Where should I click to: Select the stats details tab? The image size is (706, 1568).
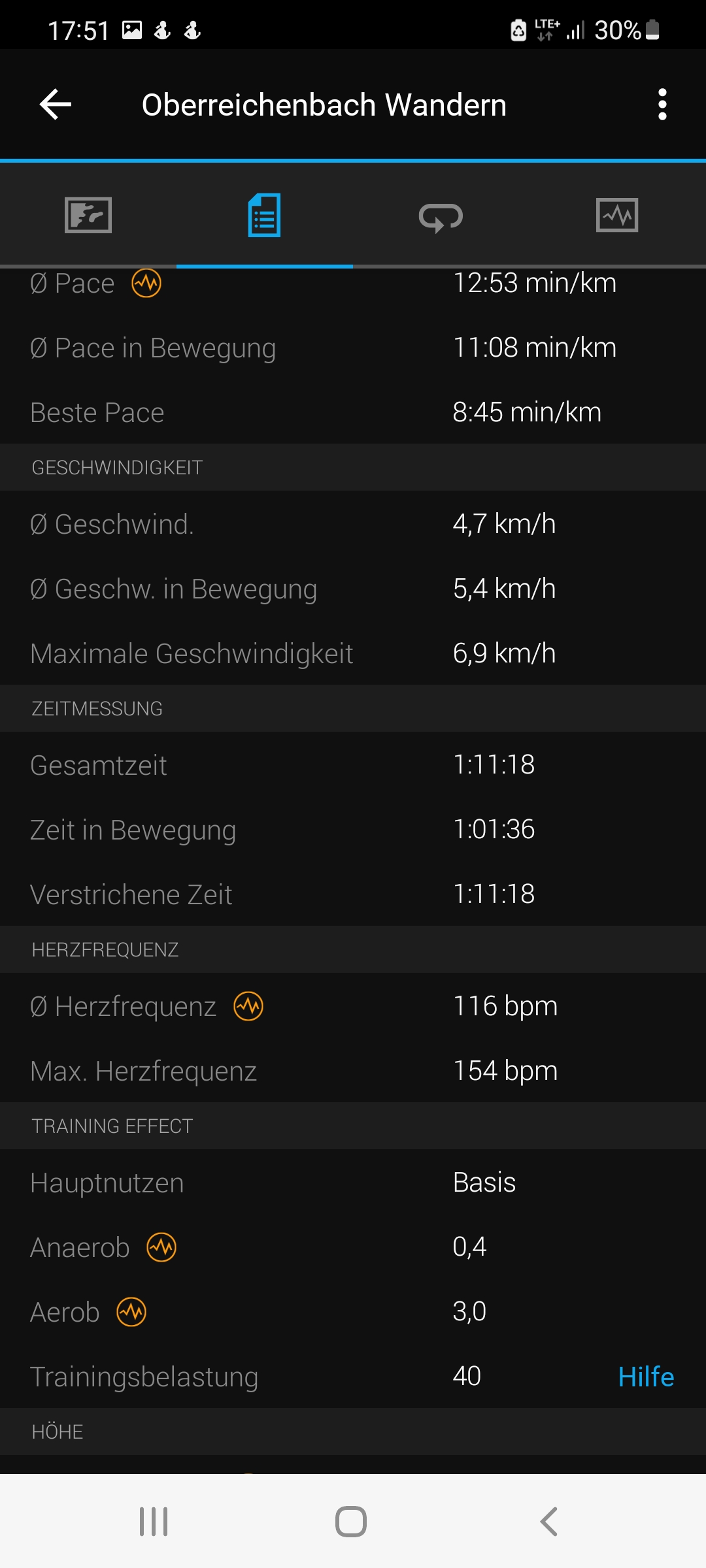265,215
